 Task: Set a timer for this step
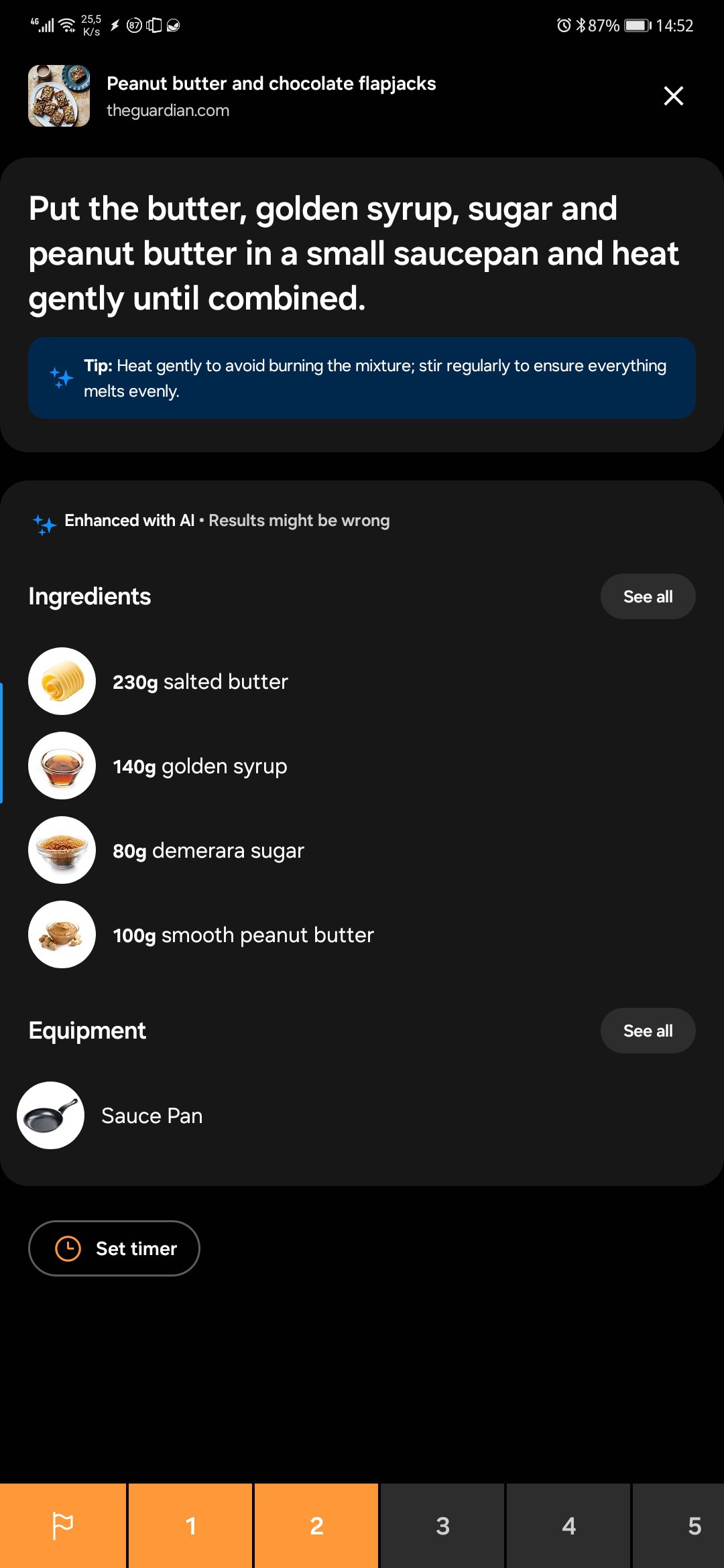[114, 1248]
